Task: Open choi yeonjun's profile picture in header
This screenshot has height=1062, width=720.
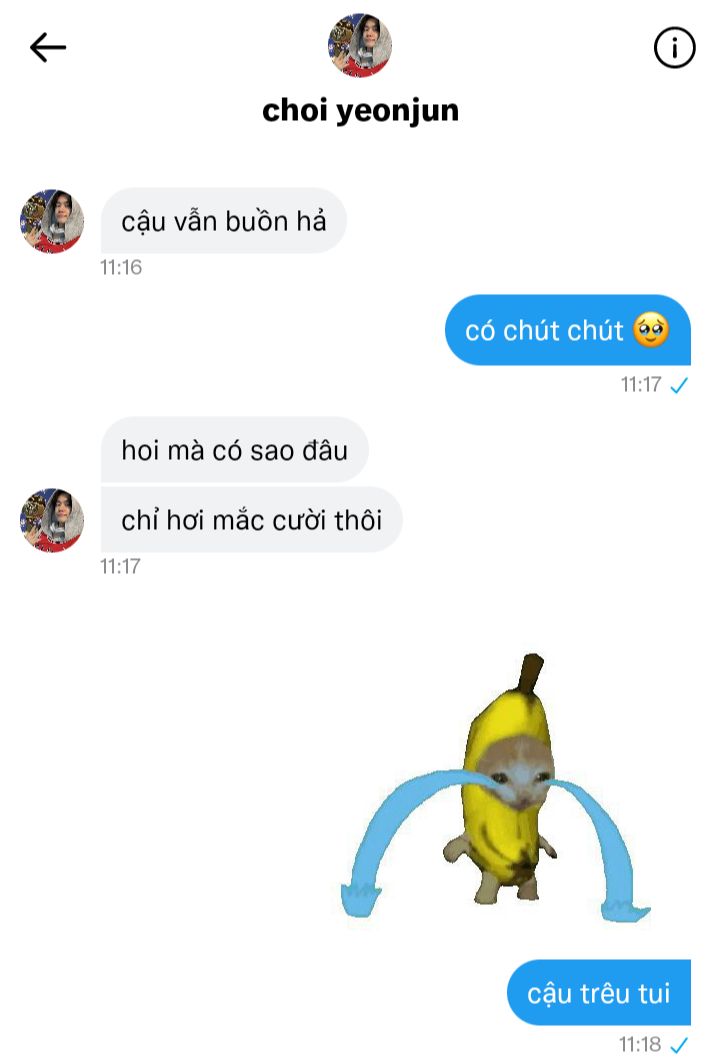Action: [360, 46]
